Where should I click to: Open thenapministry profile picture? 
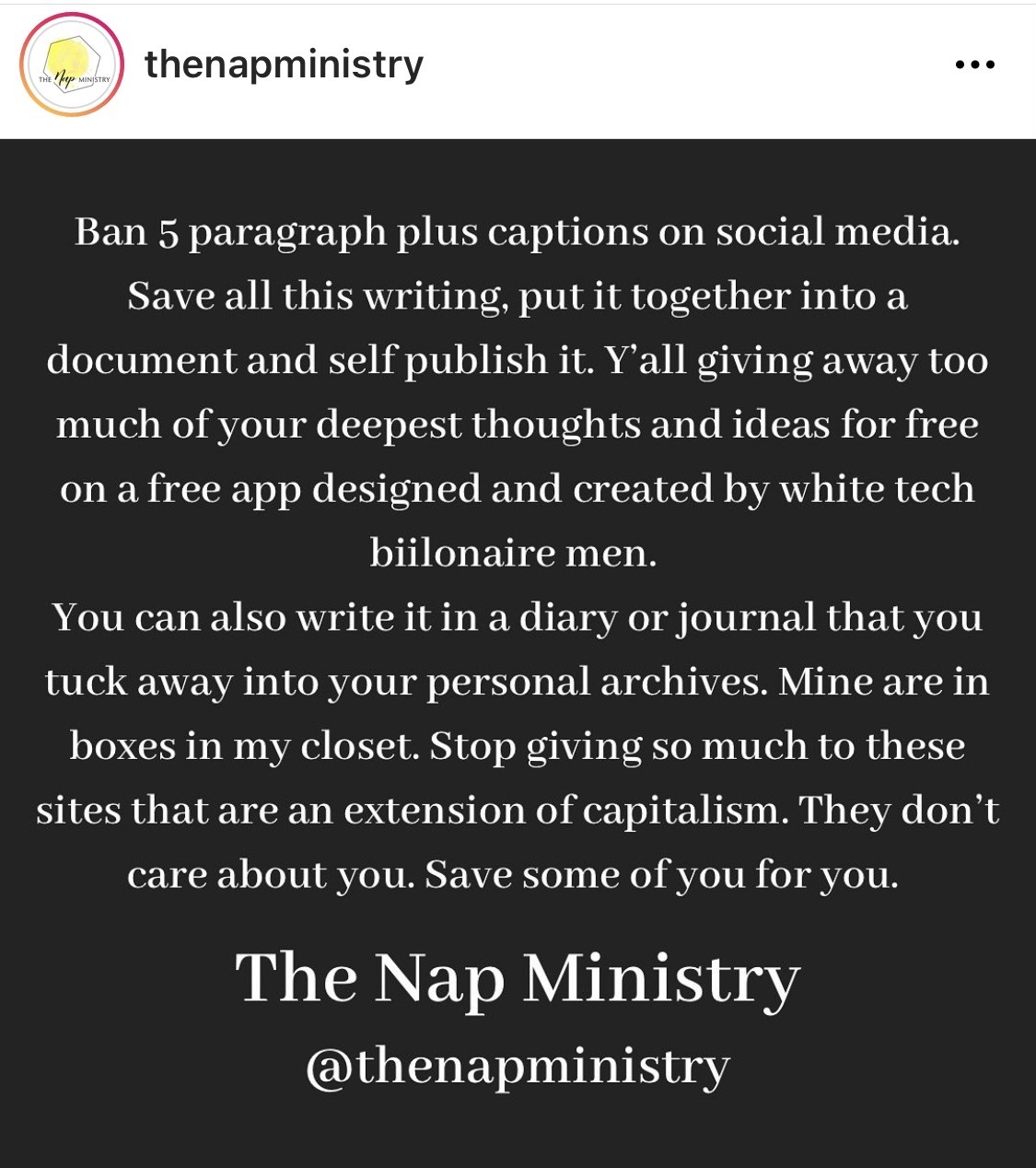pyautogui.click(x=72, y=65)
